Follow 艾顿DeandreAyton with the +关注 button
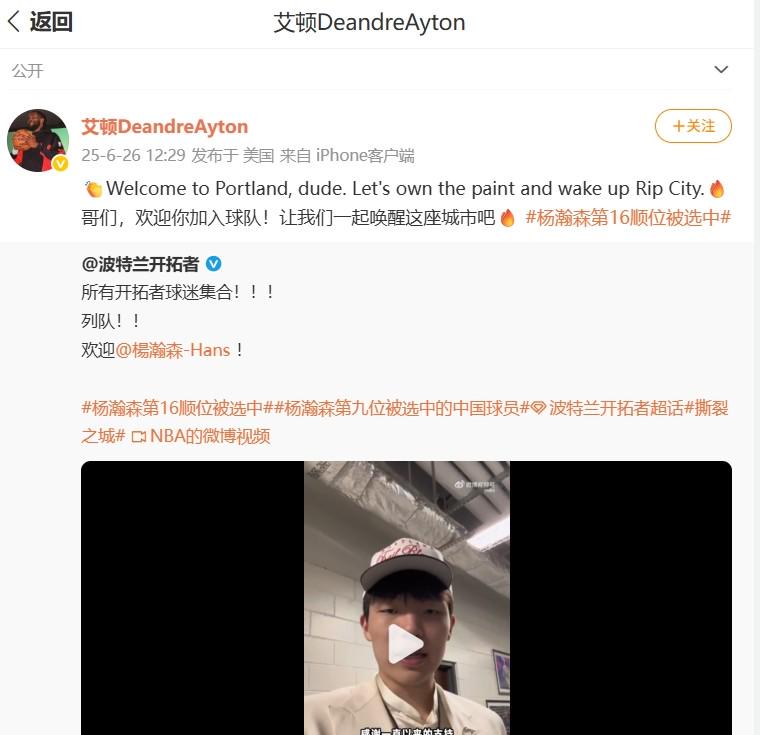Screen dimensions: 760x735 tap(693, 126)
